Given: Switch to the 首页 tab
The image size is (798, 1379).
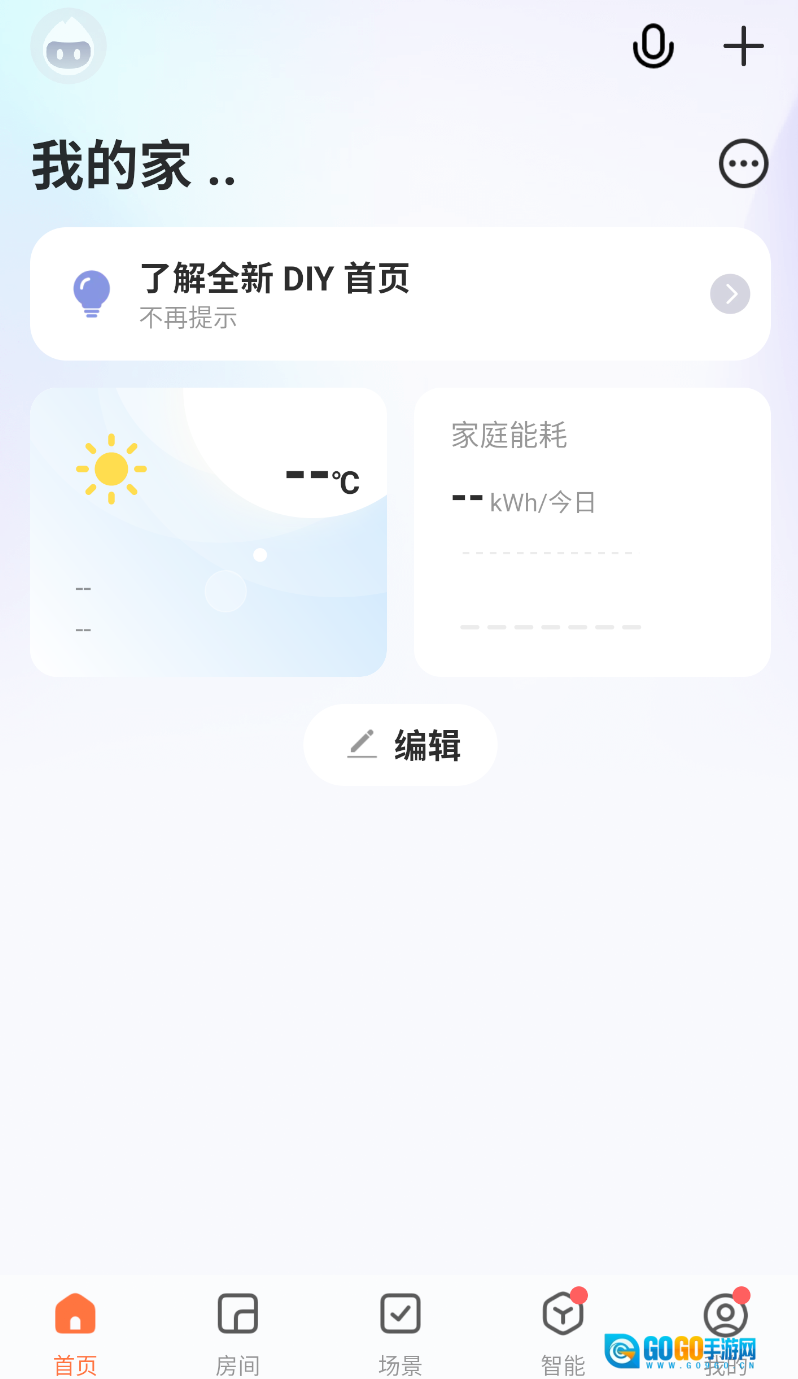Looking at the screenshot, I should click(x=75, y=1330).
